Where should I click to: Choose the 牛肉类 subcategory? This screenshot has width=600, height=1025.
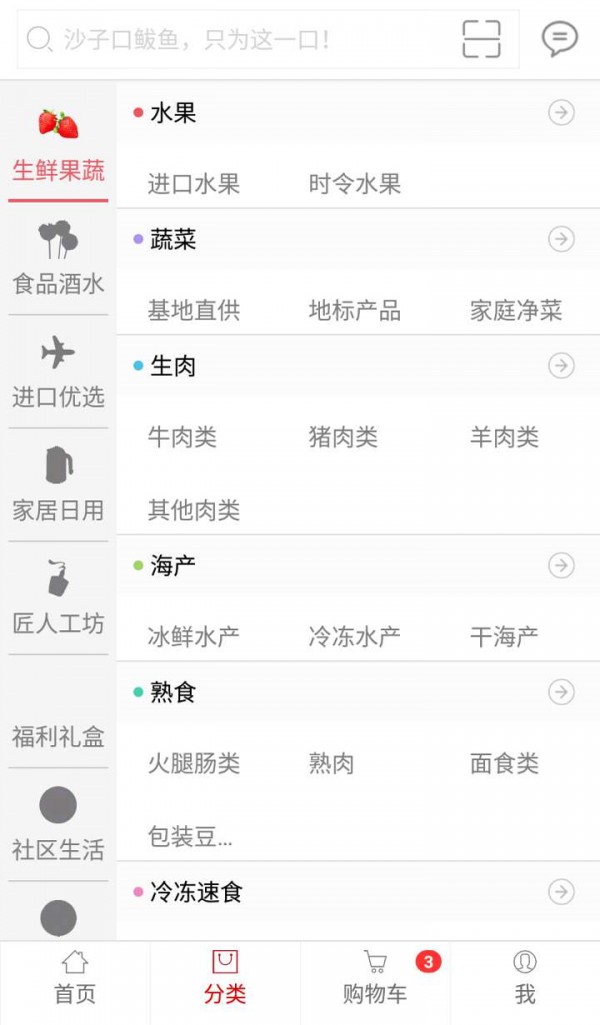[x=182, y=437]
